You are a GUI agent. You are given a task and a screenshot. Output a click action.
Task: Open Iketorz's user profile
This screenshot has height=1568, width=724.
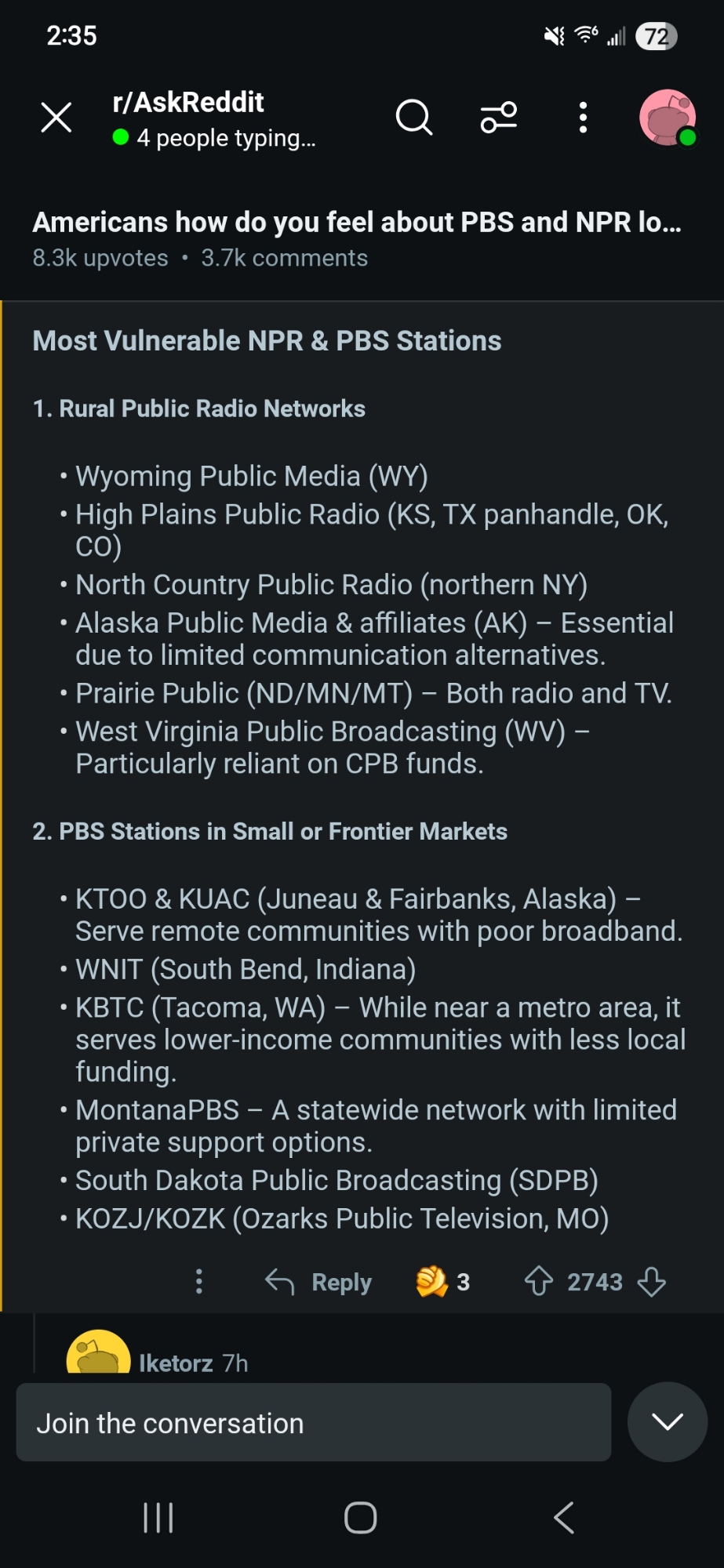pyautogui.click(x=175, y=1363)
